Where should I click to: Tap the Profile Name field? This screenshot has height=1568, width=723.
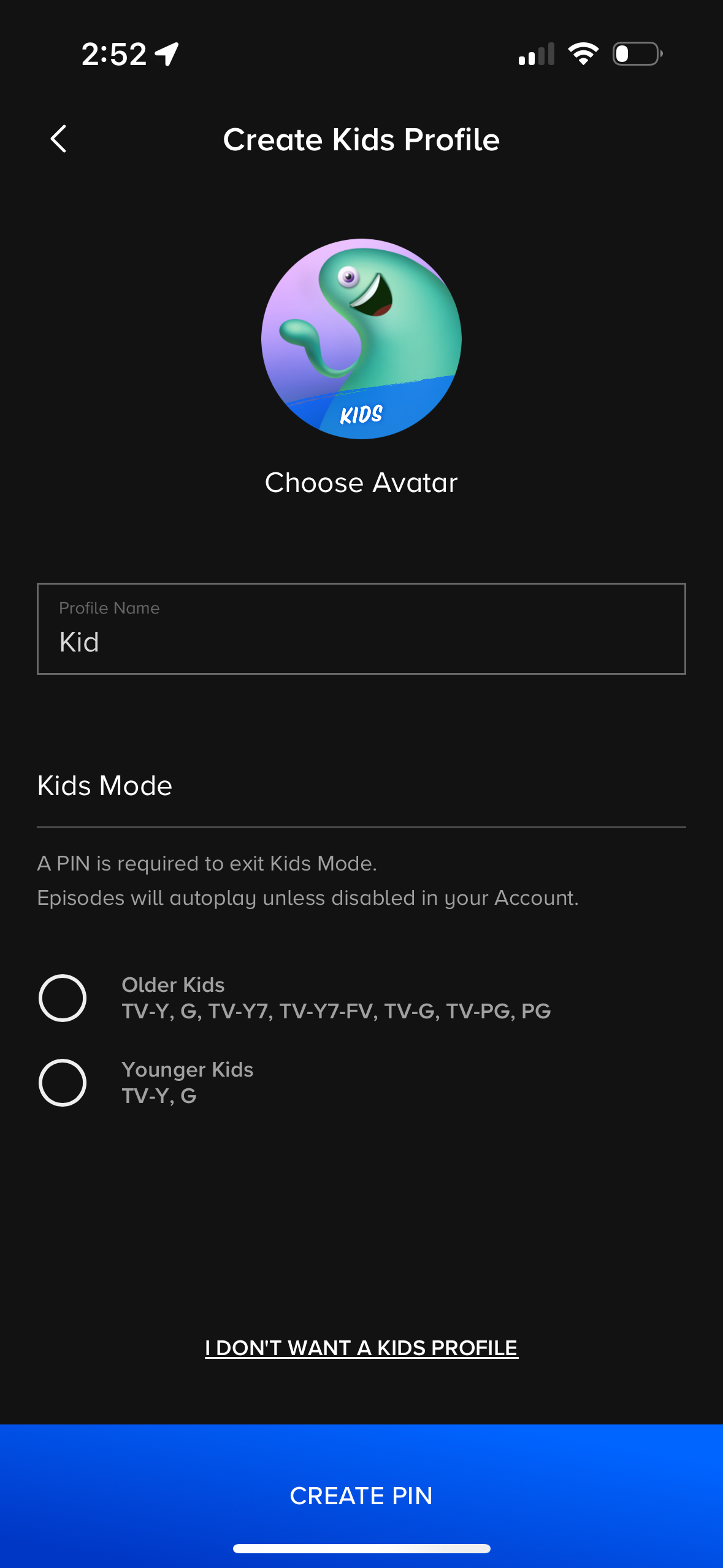click(x=361, y=629)
